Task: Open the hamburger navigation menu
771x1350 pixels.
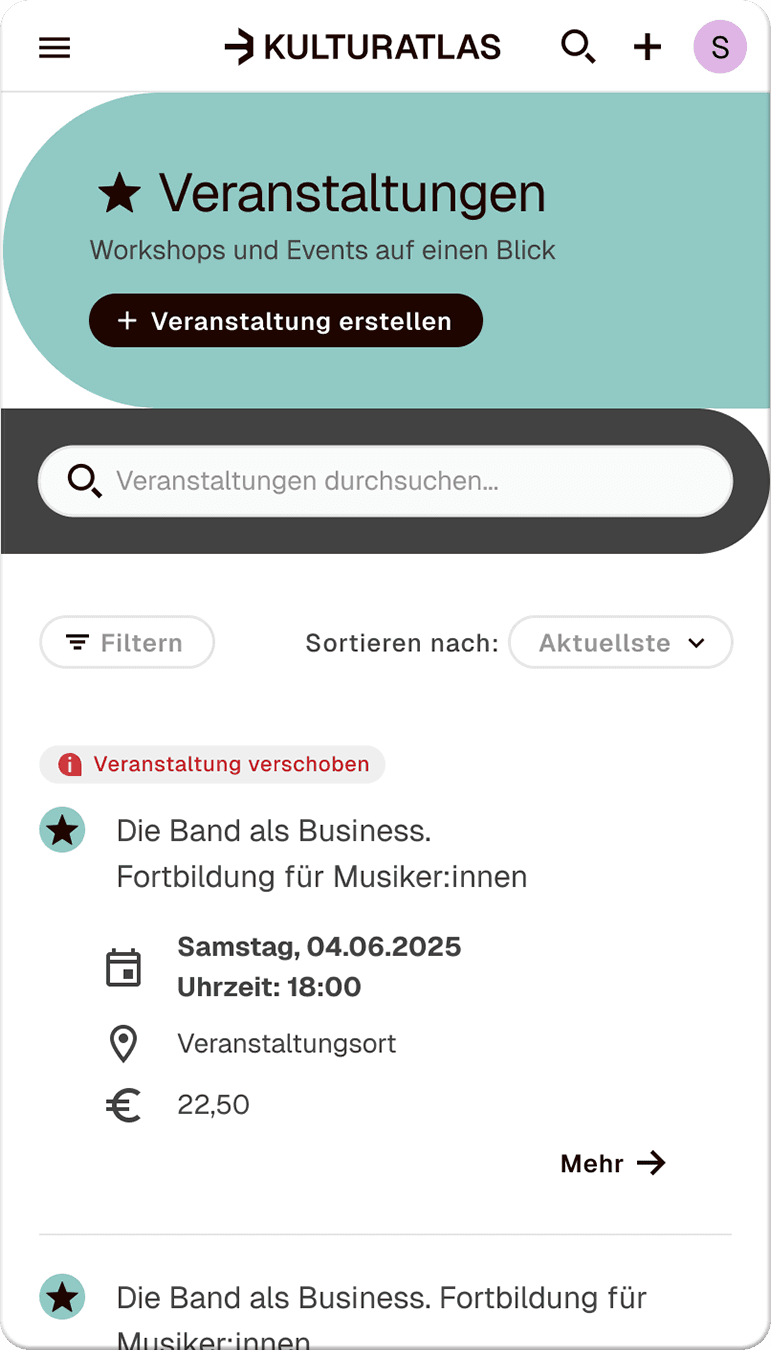Action: tap(54, 46)
